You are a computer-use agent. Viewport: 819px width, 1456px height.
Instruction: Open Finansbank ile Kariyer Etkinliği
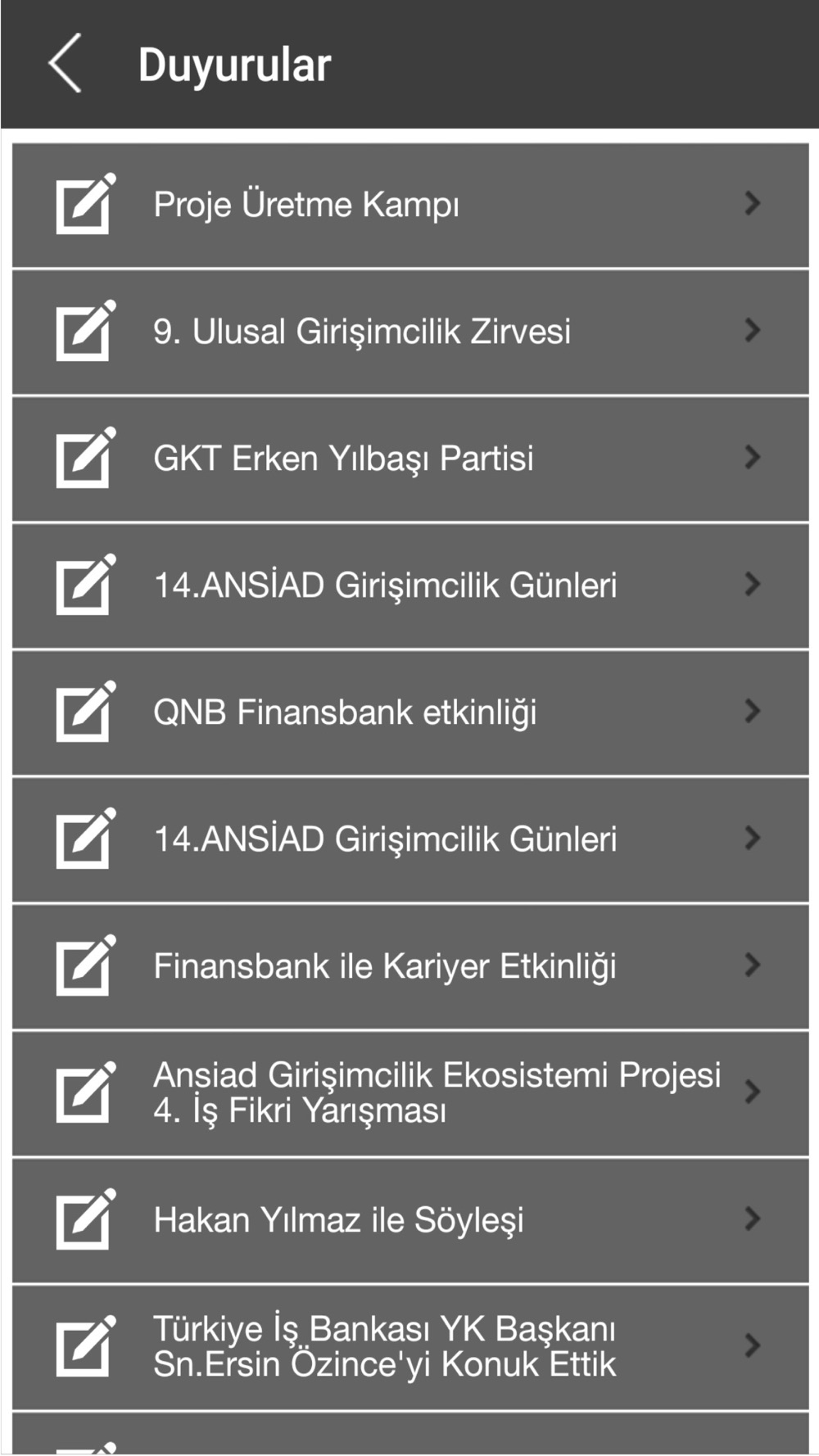410,966
